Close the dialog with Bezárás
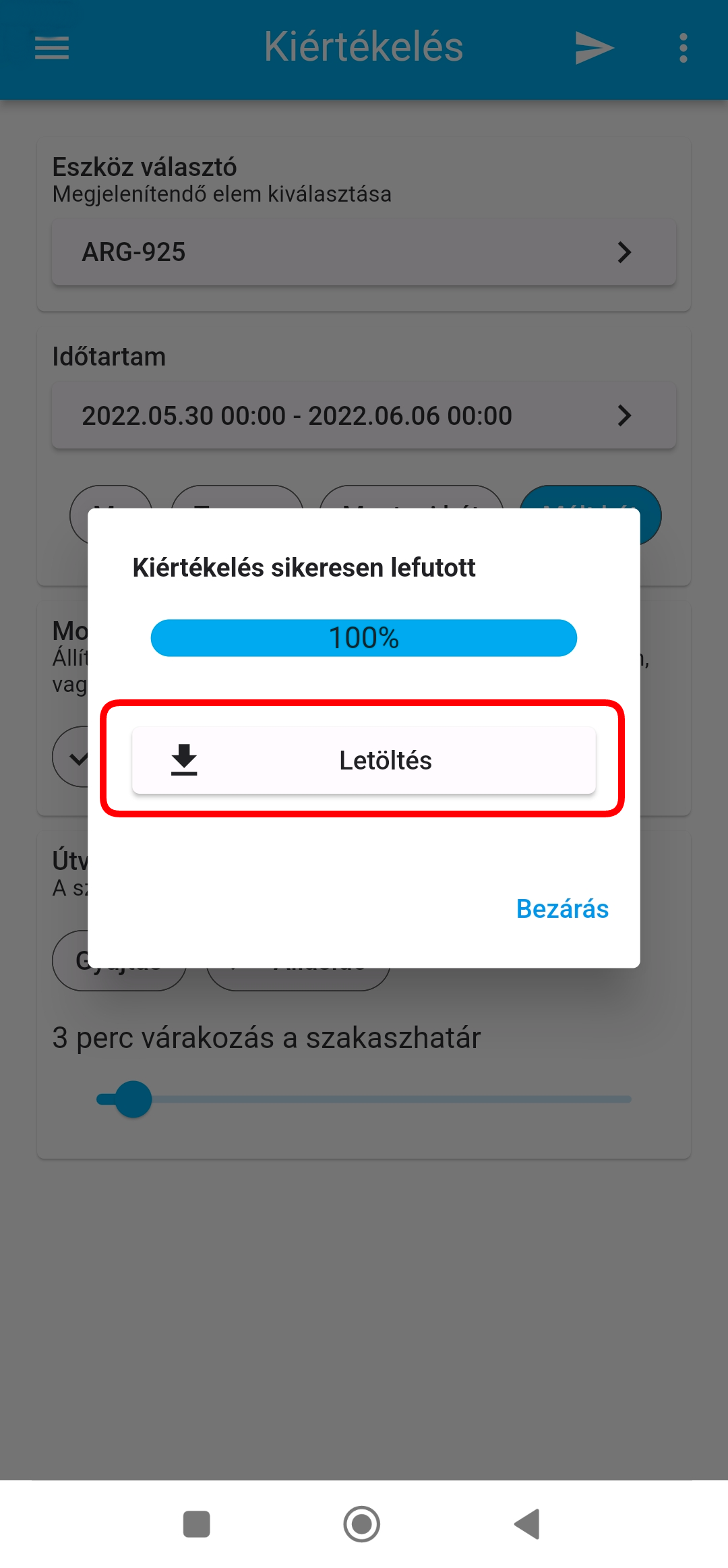Image resolution: width=728 pixels, height=1568 pixels. pos(562,909)
